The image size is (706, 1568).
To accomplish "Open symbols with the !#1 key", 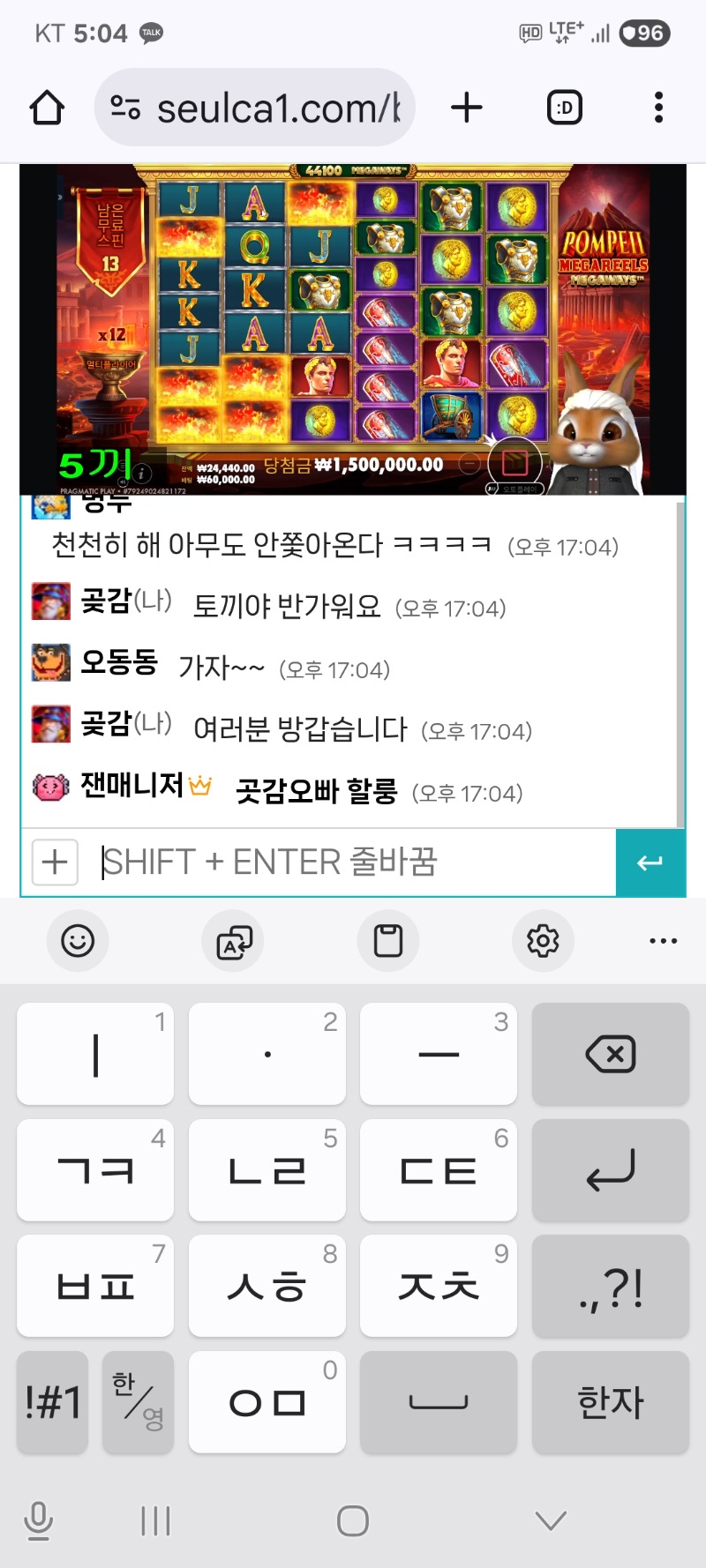I will click(x=53, y=1402).
